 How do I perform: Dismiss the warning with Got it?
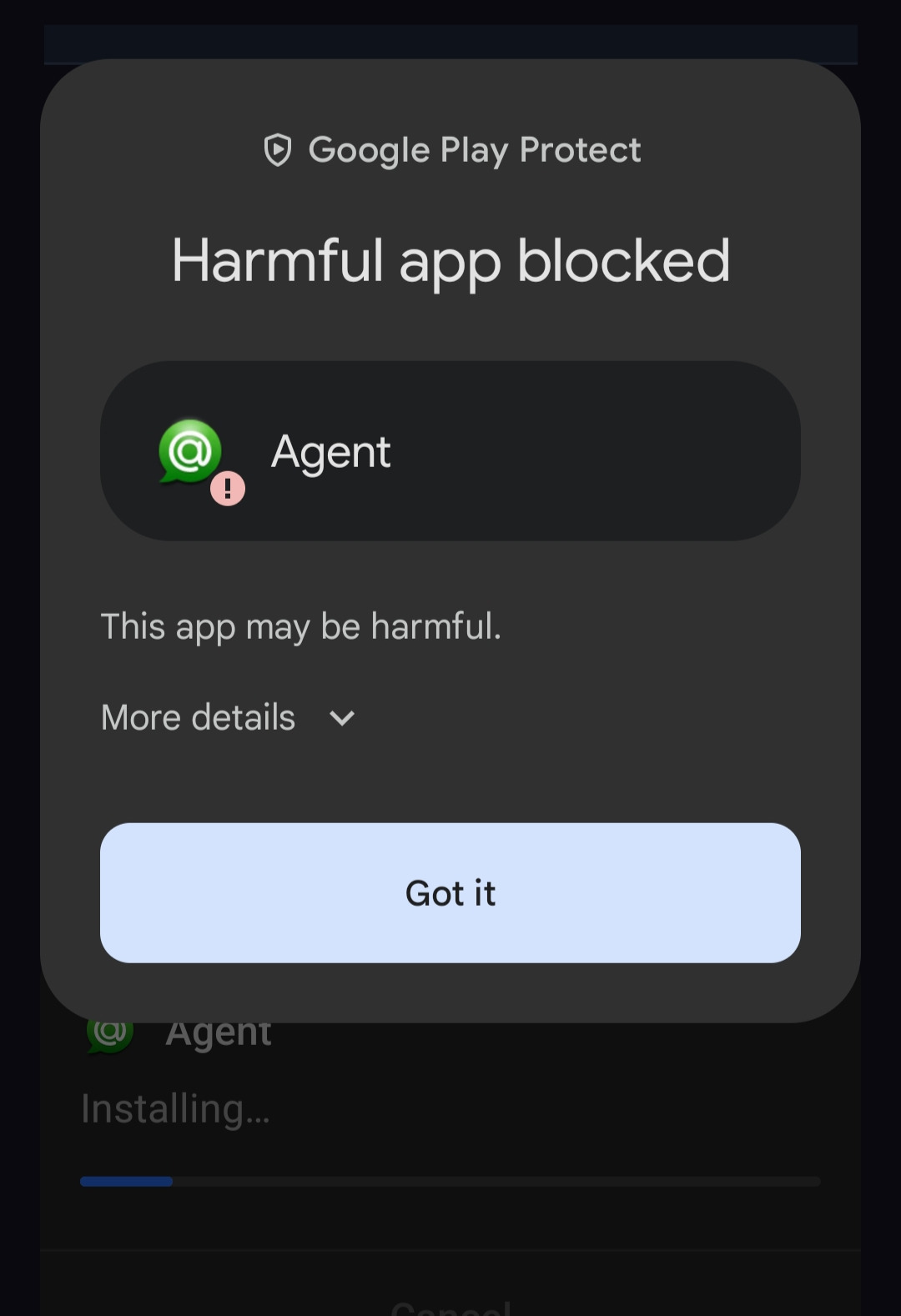click(450, 892)
